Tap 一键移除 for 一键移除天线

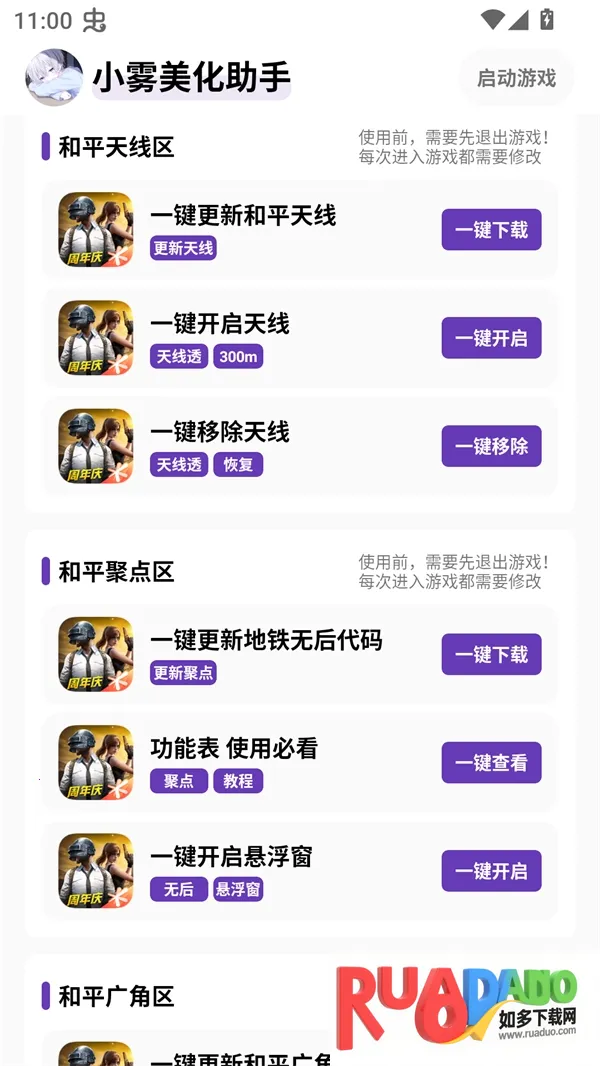tap(491, 446)
